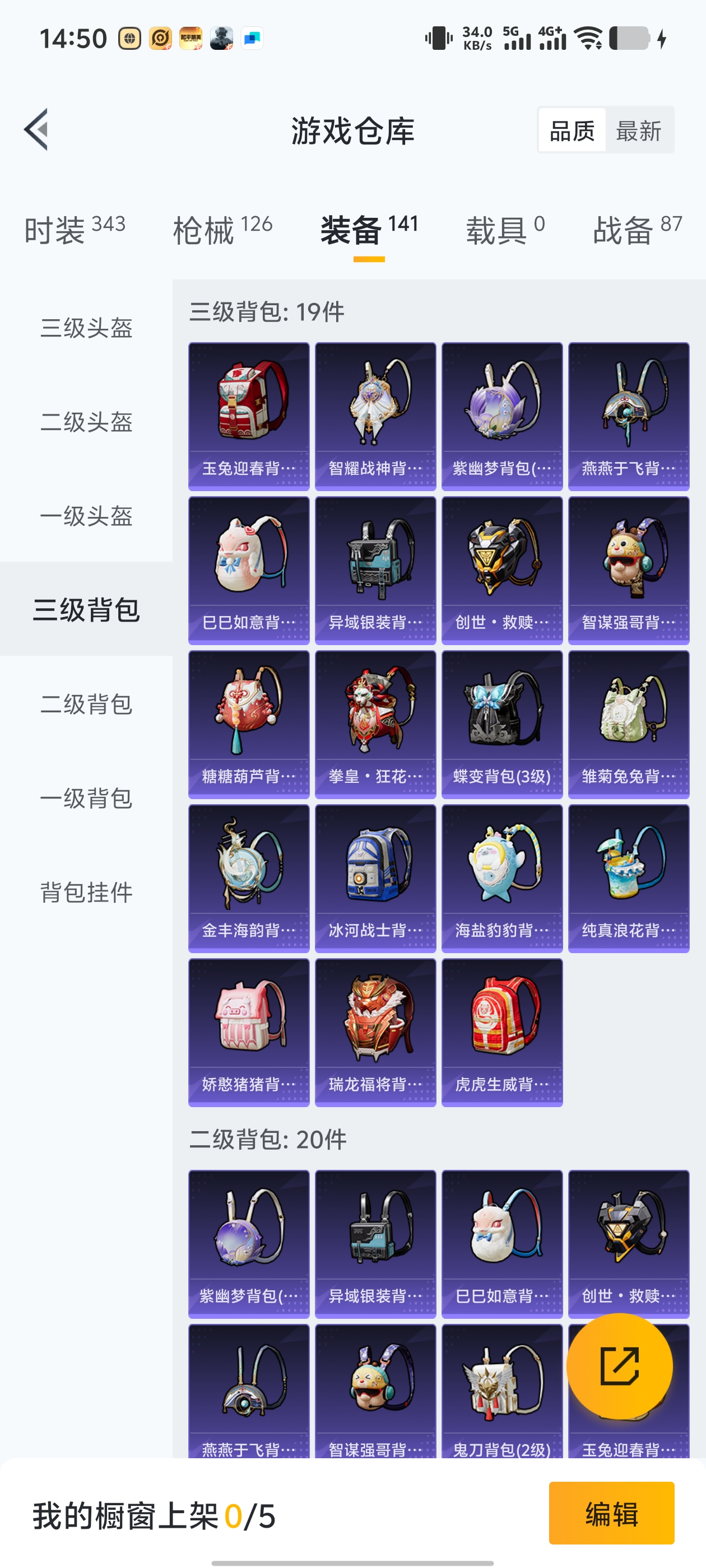Viewport: 706px width, 1568px height.
Task: Tap the back arrow to leave 游戏仓库
Action: (38, 130)
